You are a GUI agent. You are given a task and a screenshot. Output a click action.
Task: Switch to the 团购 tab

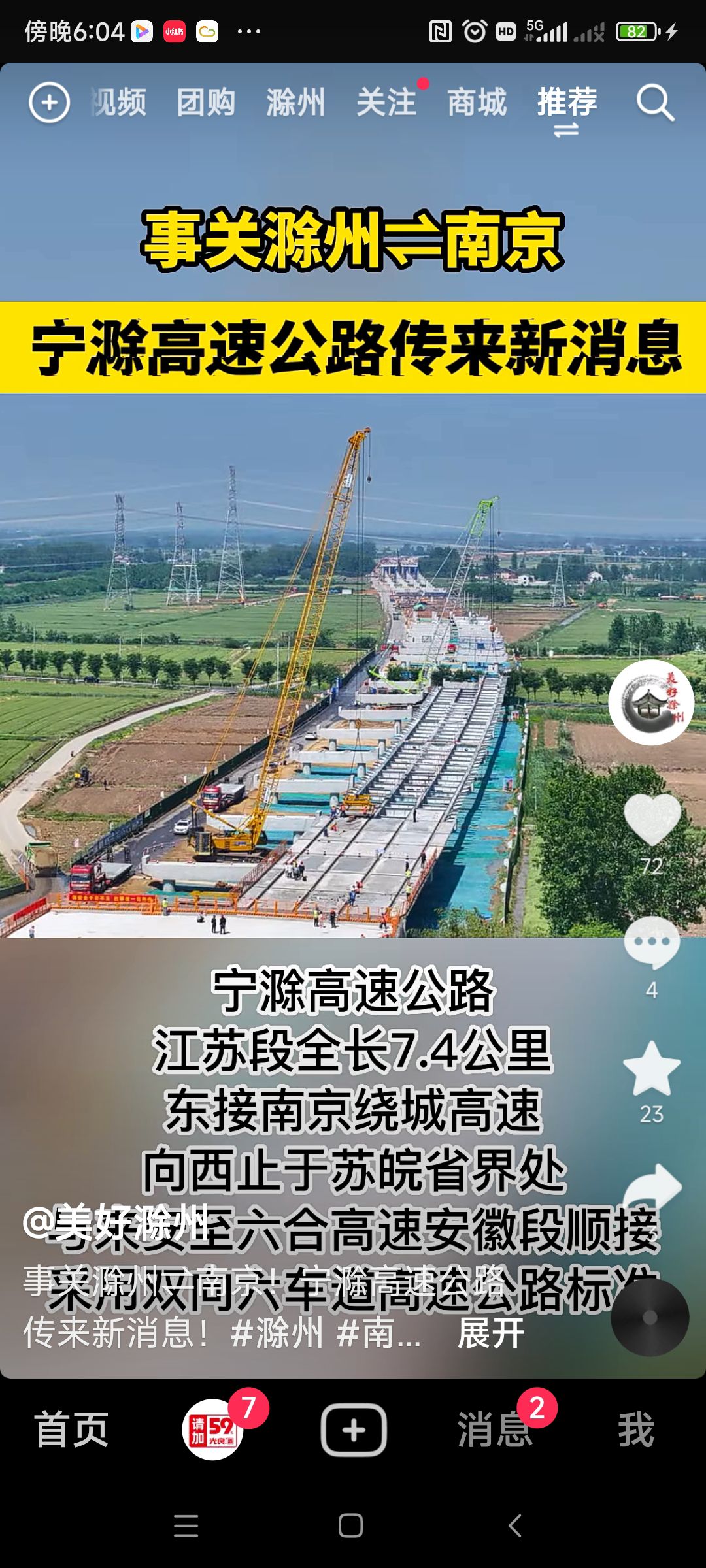[x=206, y=103]
